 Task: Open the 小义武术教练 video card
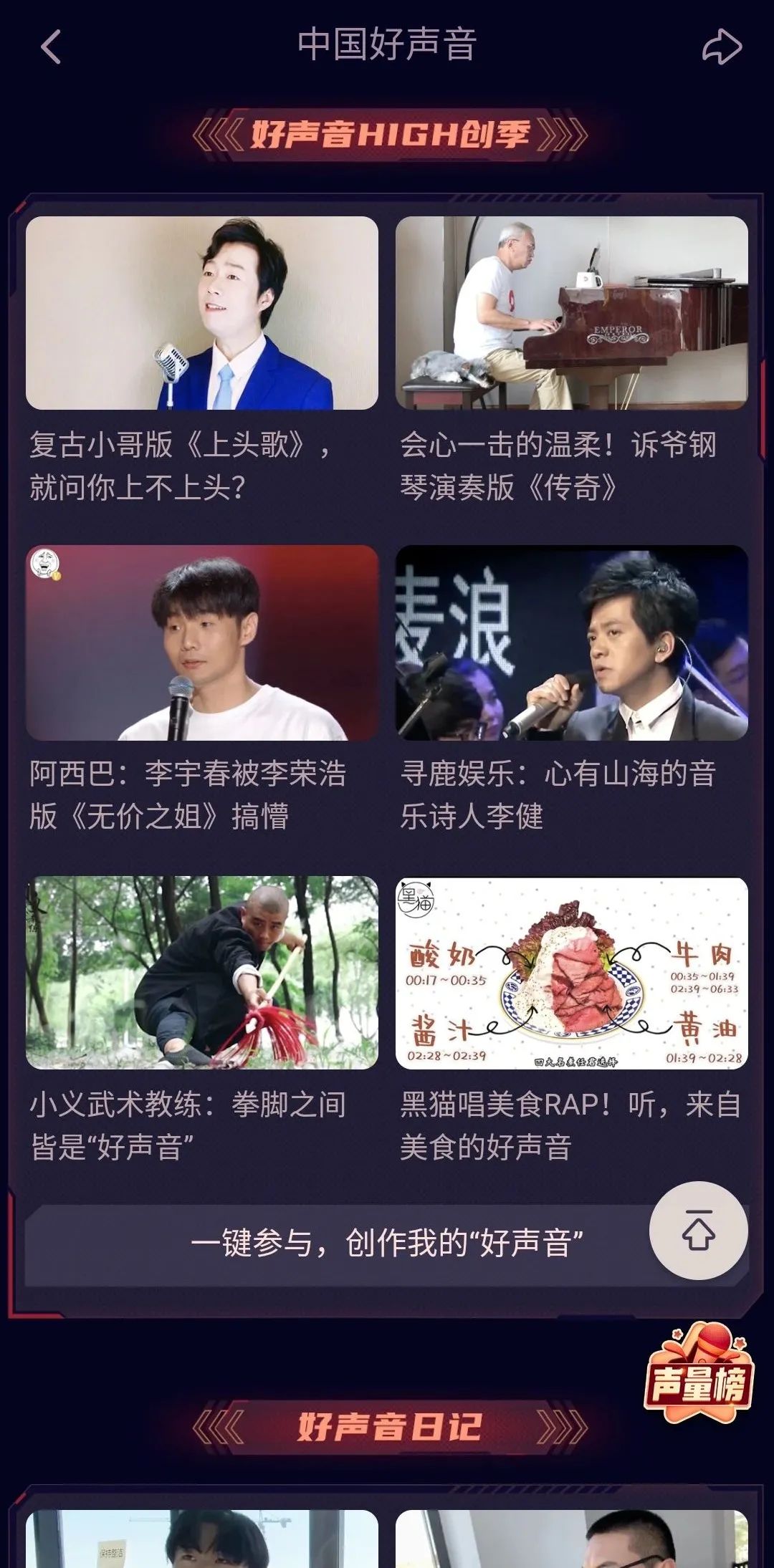(202, 972)
